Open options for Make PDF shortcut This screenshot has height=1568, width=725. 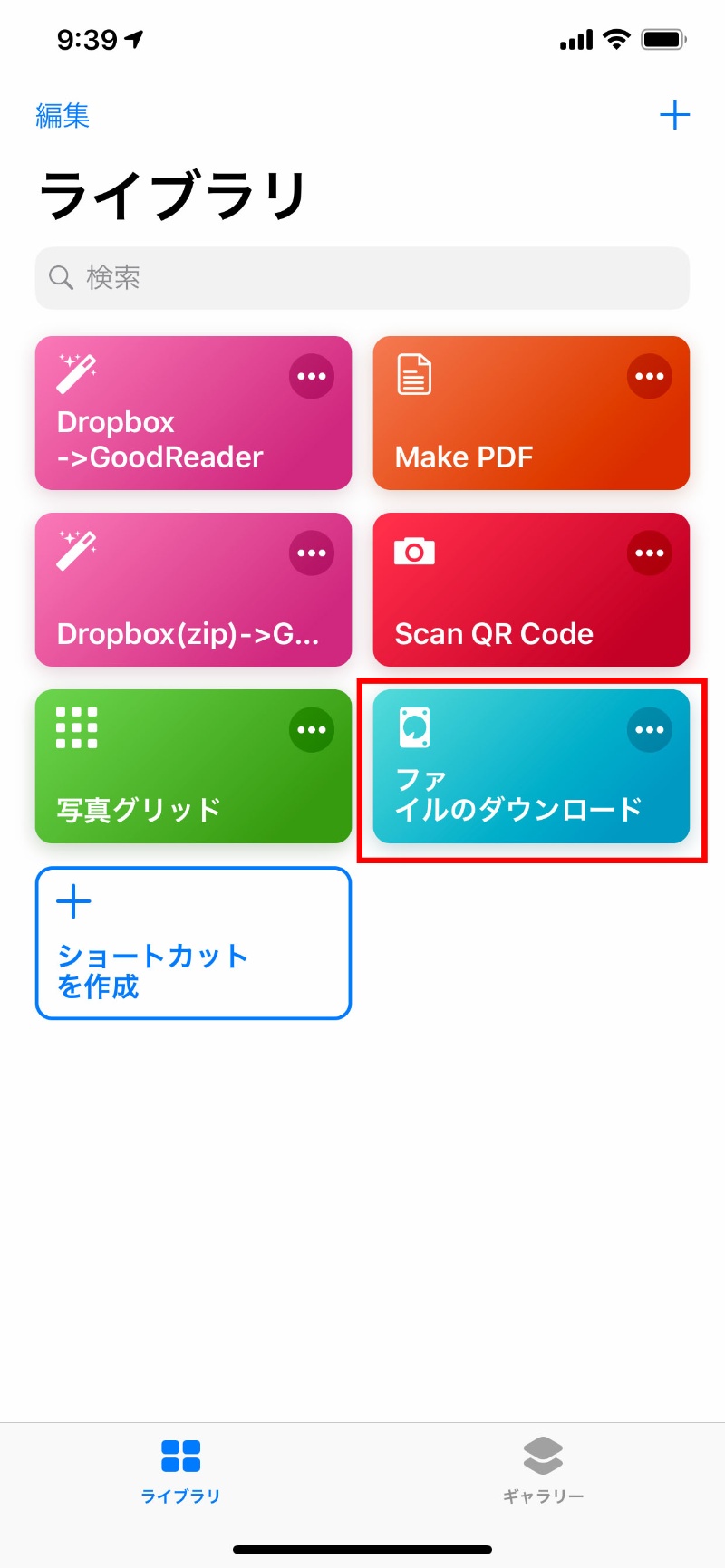point(650,377)
